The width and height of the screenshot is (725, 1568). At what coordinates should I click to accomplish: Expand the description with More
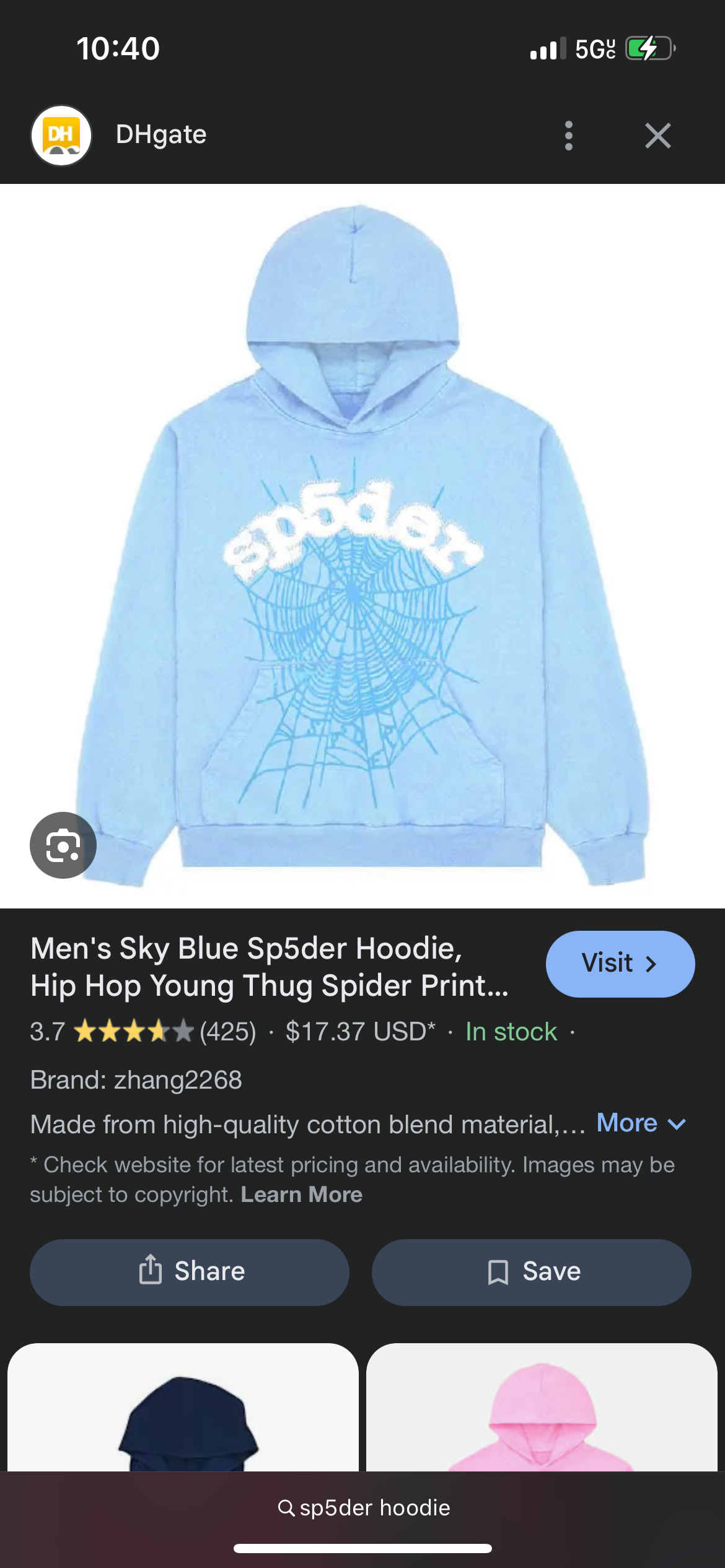coord(641,1123)
